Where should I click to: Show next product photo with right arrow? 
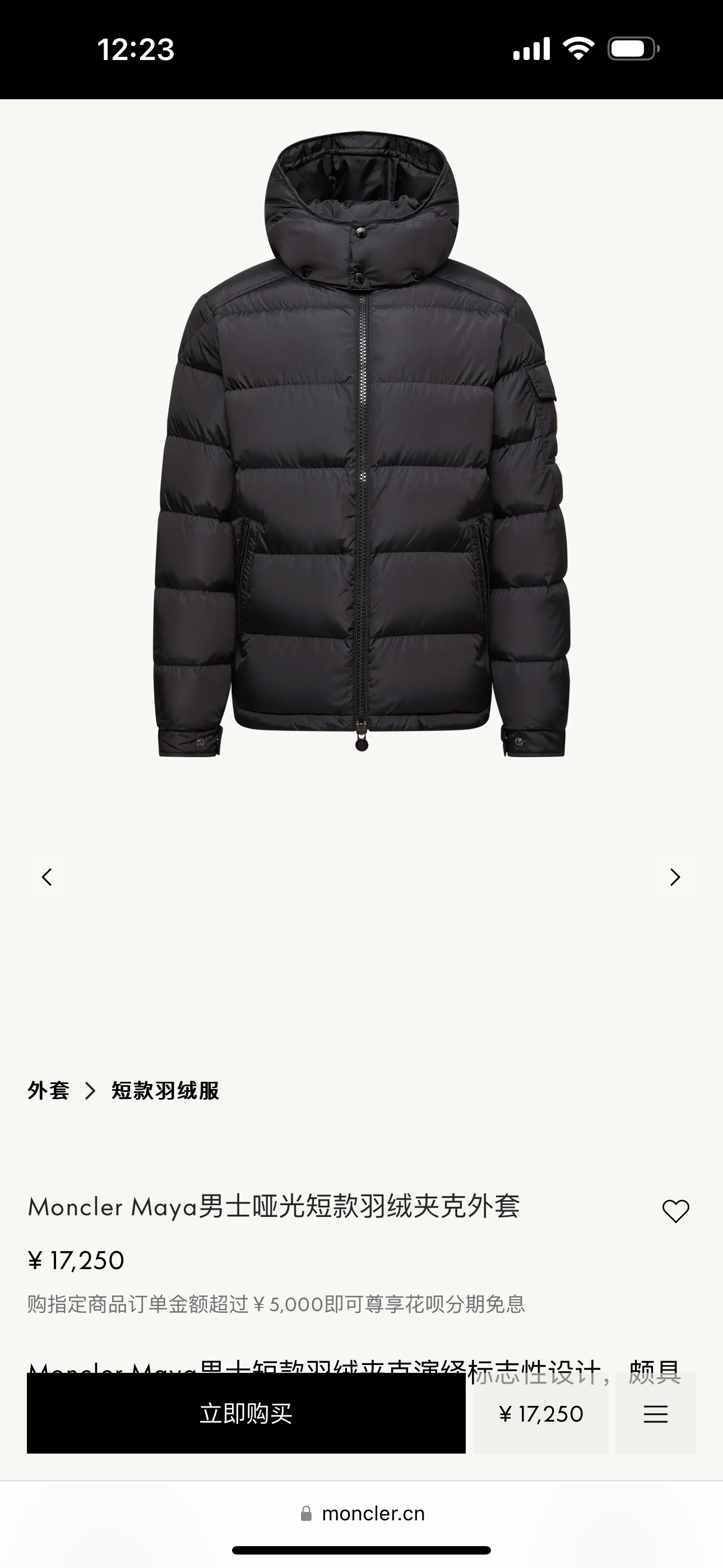click(674, 877)
